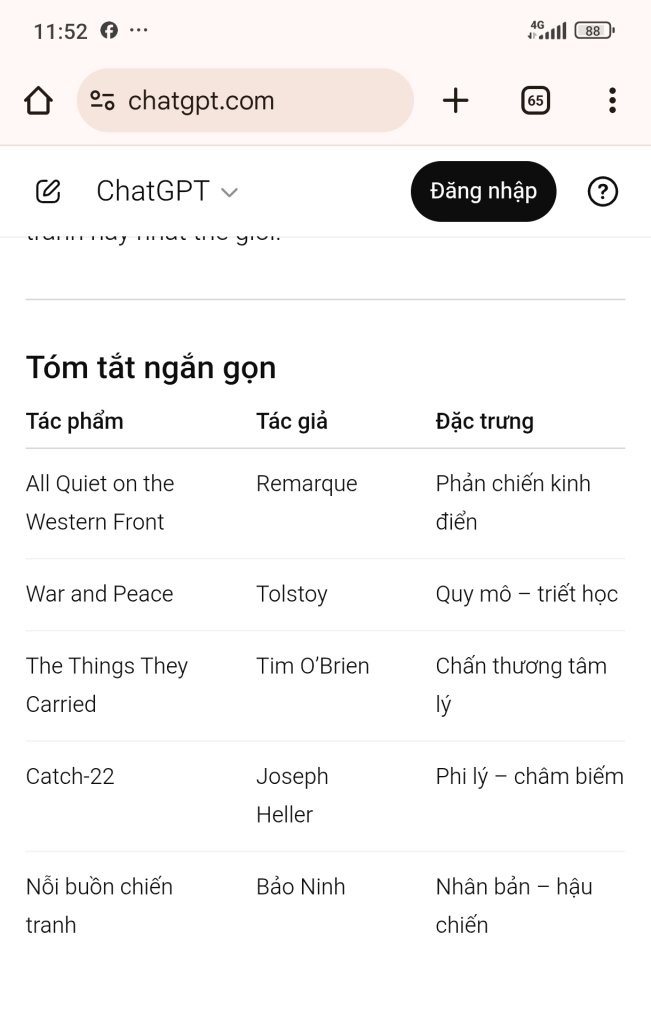Open the browser overflow menu
Image resolution: width=651 pixels, height=1024 pixels.
(612, 100)
